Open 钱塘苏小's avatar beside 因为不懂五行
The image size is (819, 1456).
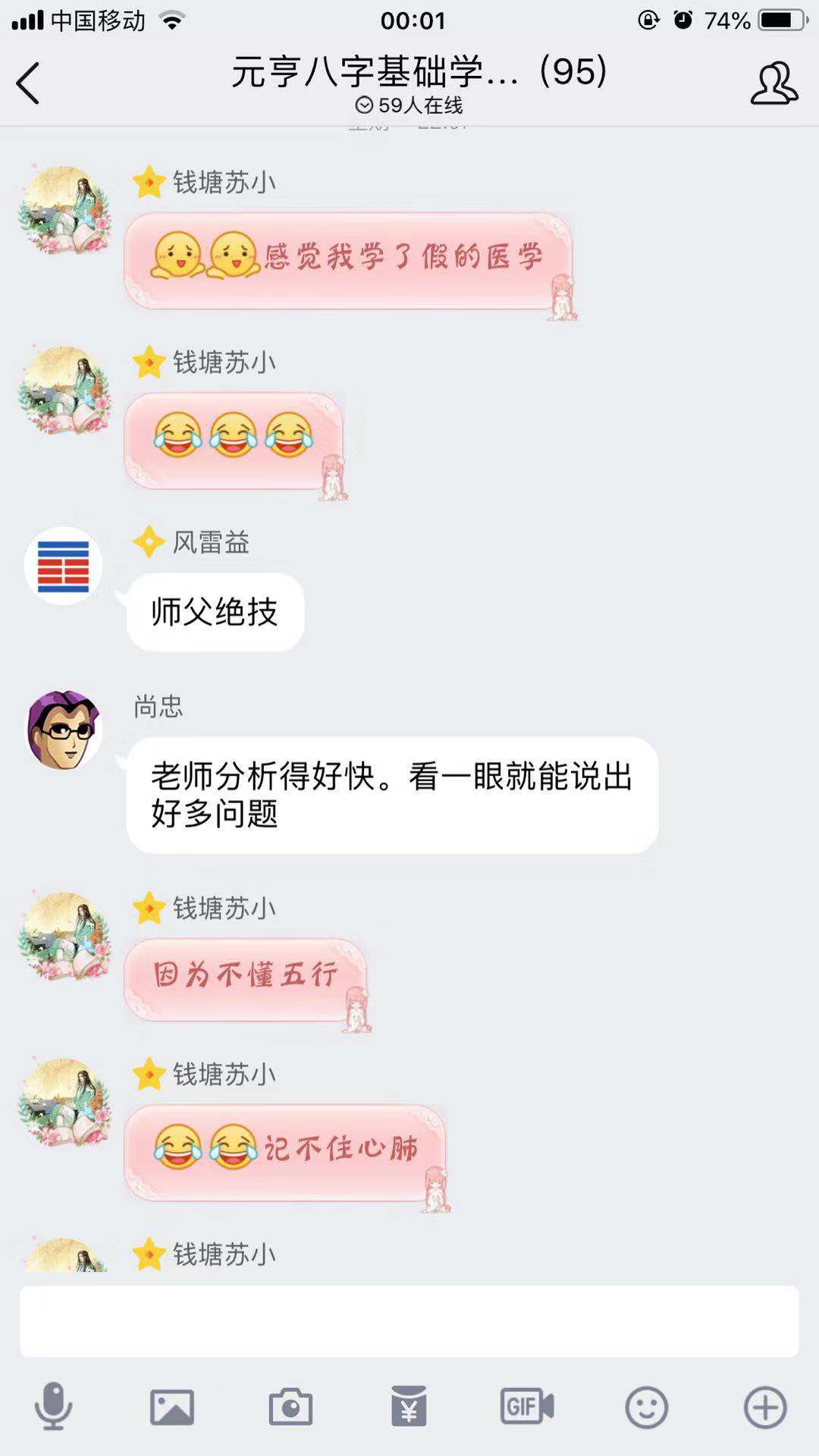(65, 937)
